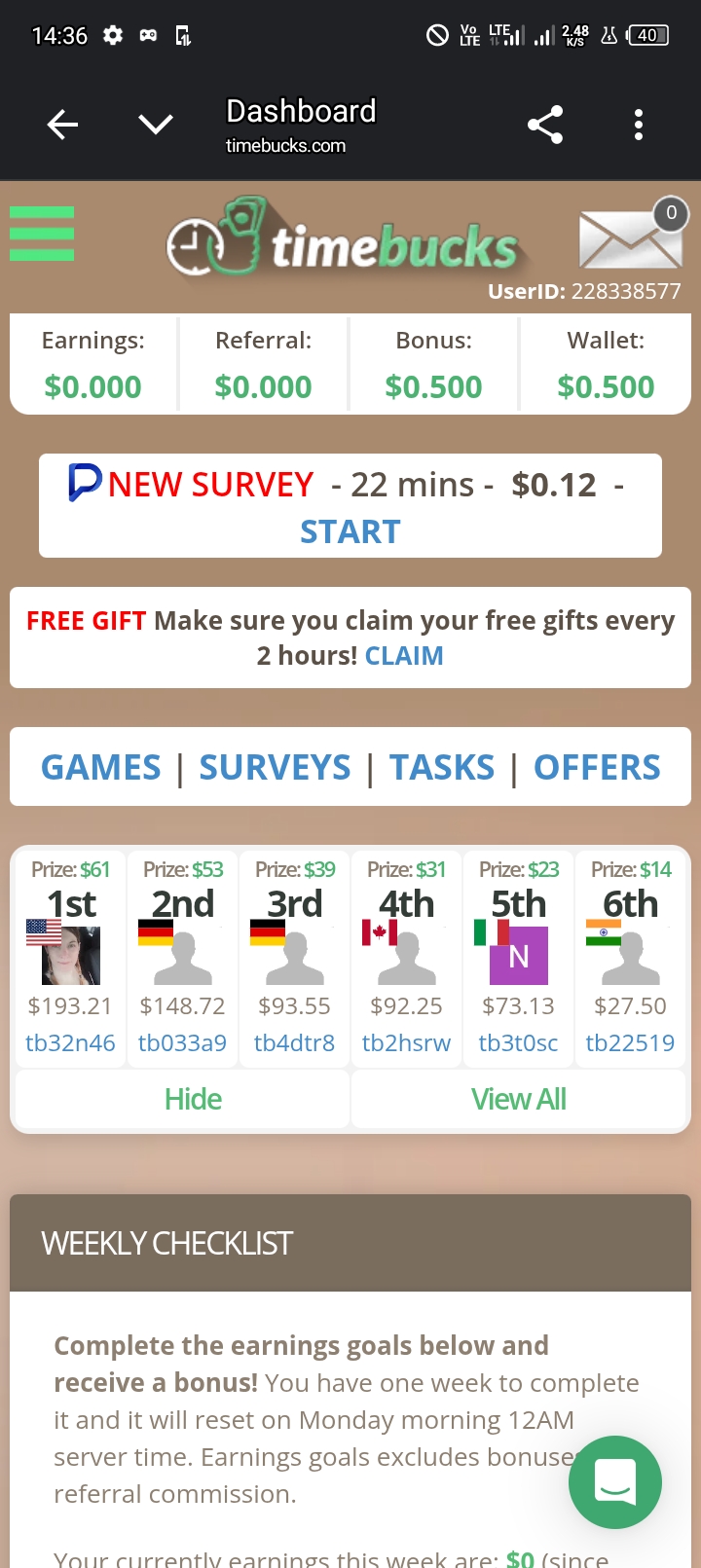
Task: Open the GAMES section
Action: pyautogui.click(x=101, y=767)
